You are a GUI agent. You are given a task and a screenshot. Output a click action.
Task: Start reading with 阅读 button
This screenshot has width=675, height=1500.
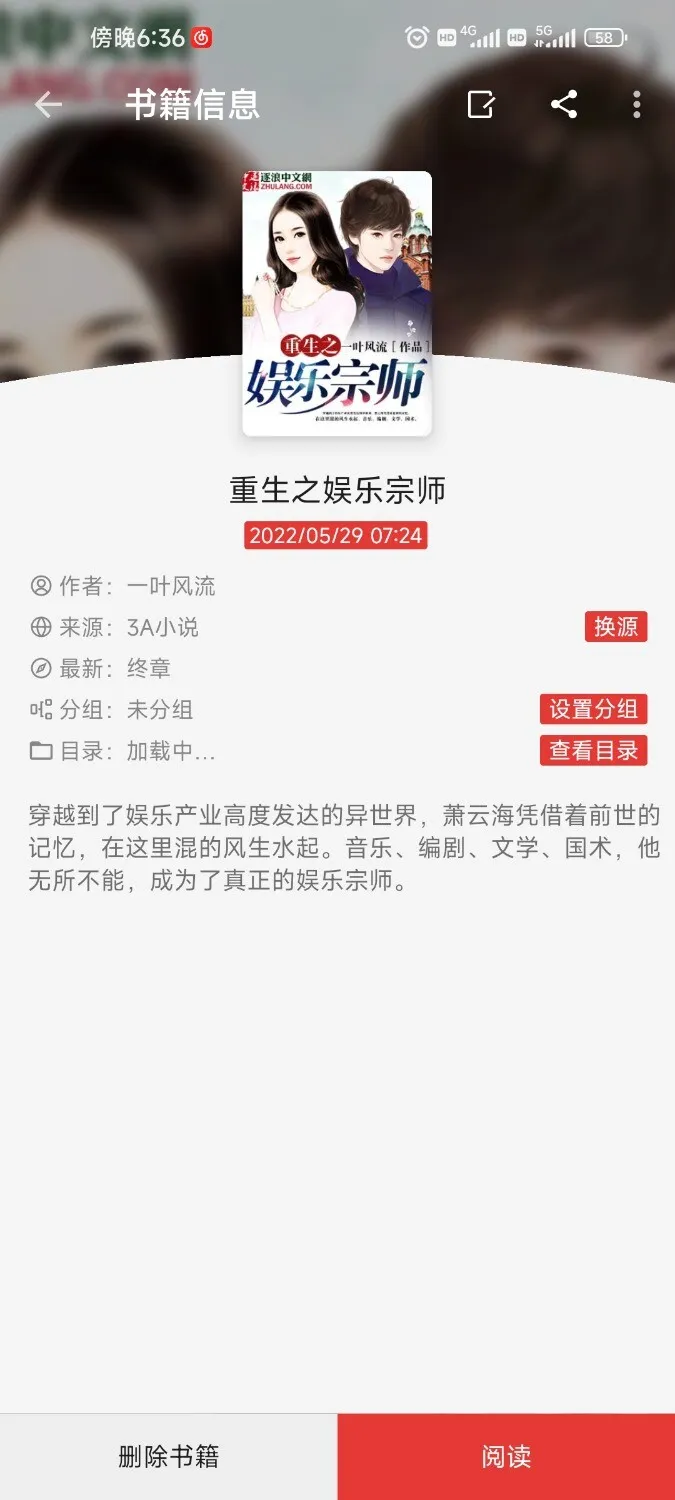coord(506,1457)
